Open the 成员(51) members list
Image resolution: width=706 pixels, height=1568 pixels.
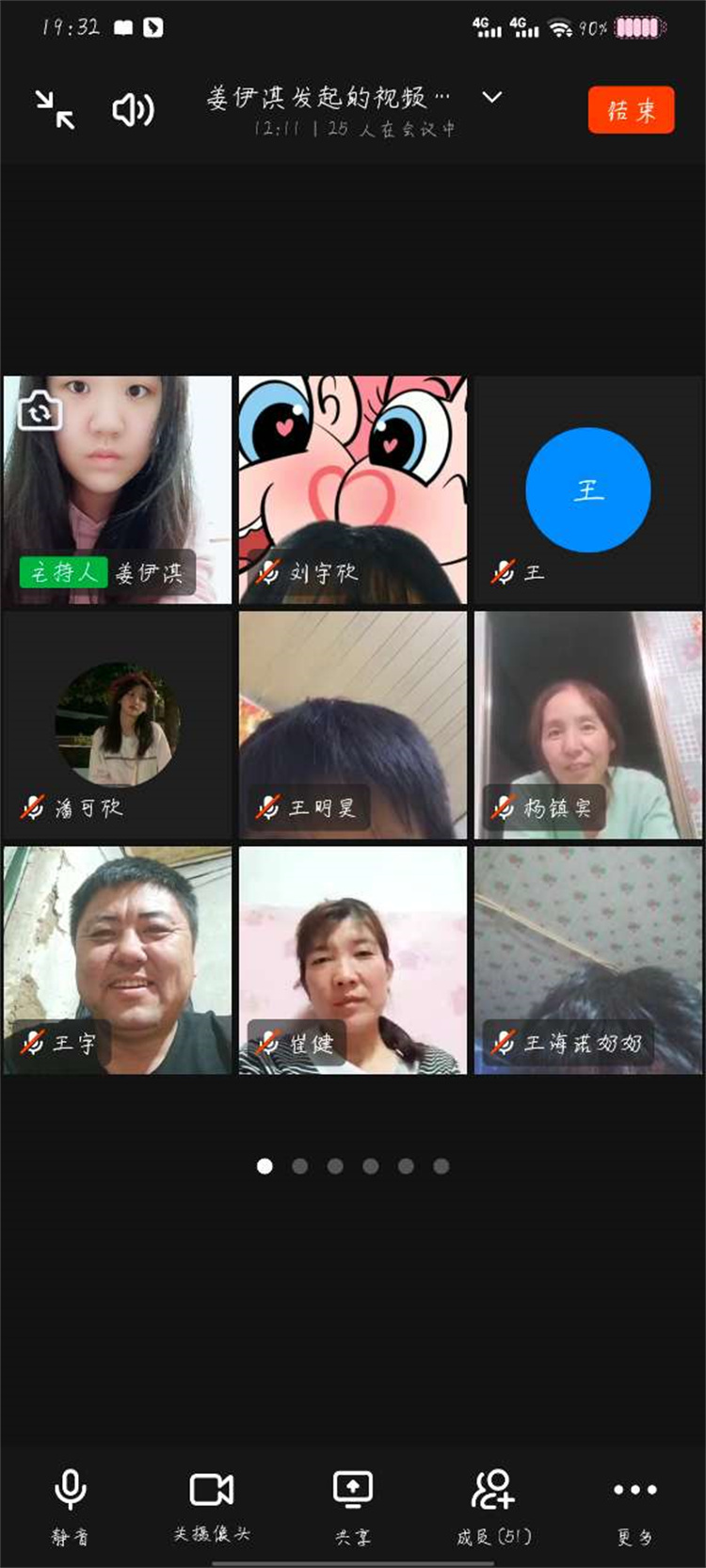tap(493, 1505)
